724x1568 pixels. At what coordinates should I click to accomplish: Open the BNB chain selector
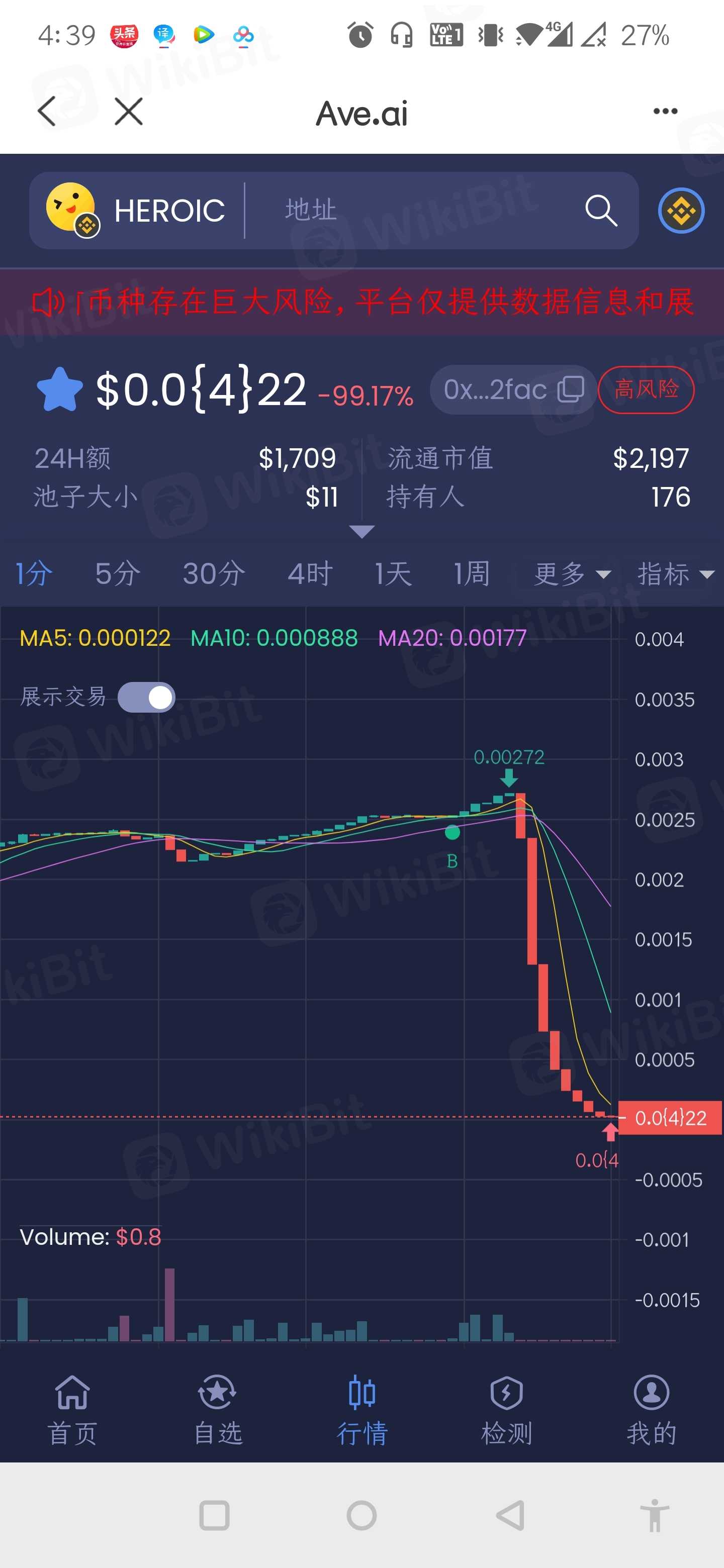tap(681, 211)
